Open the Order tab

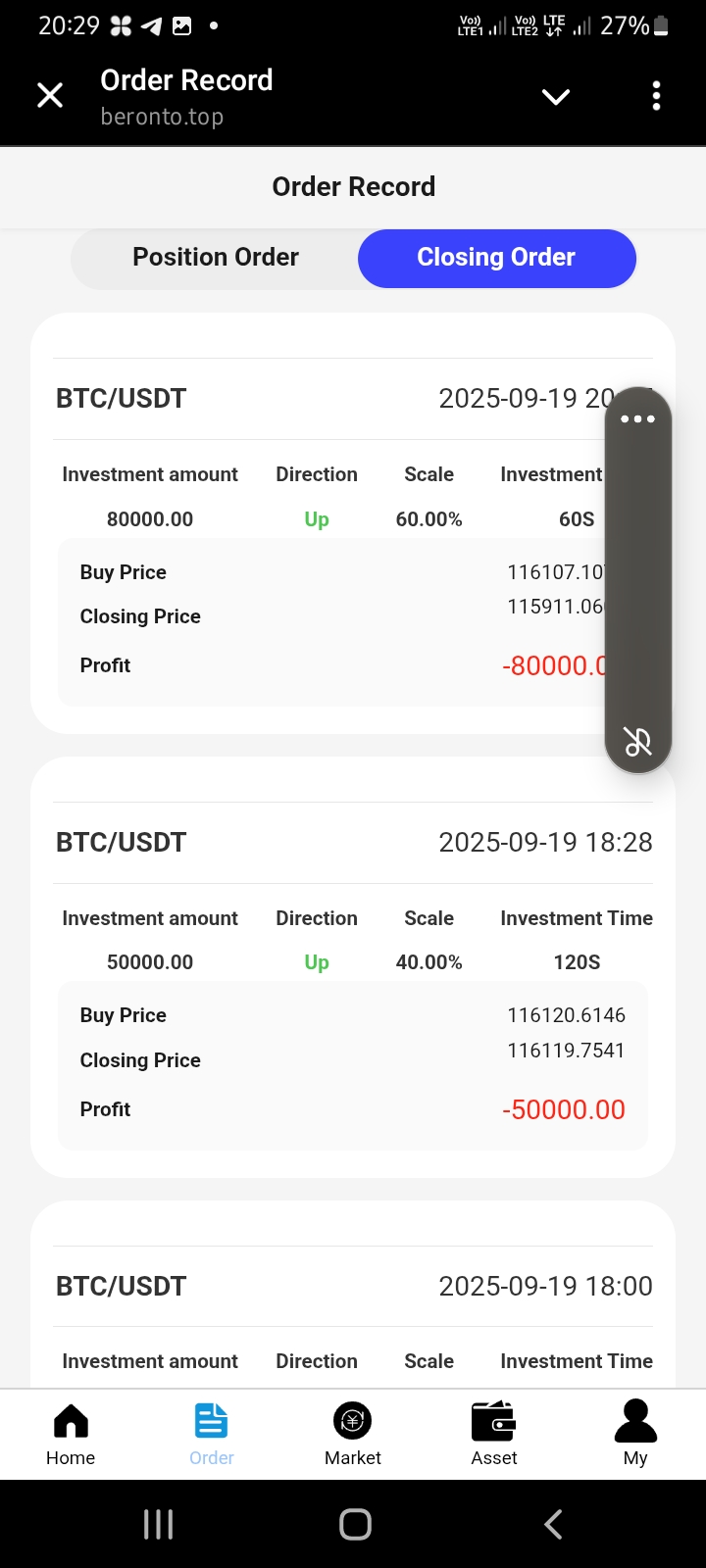pos(212,1433)
